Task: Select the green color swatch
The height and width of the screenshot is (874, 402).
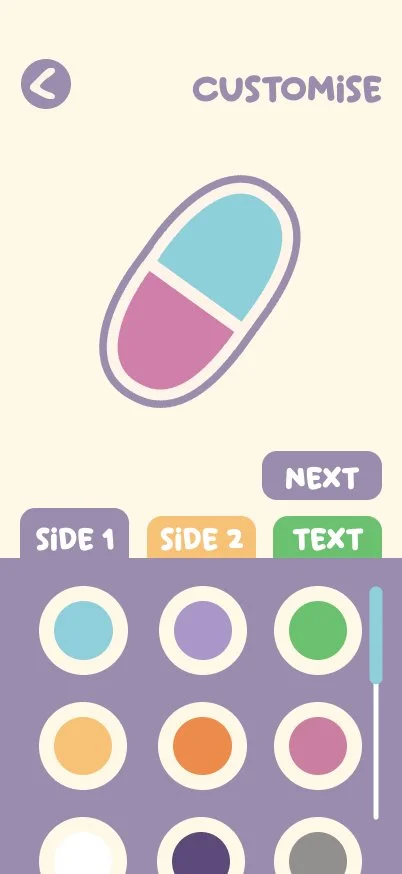Action: tap(318, 630)
